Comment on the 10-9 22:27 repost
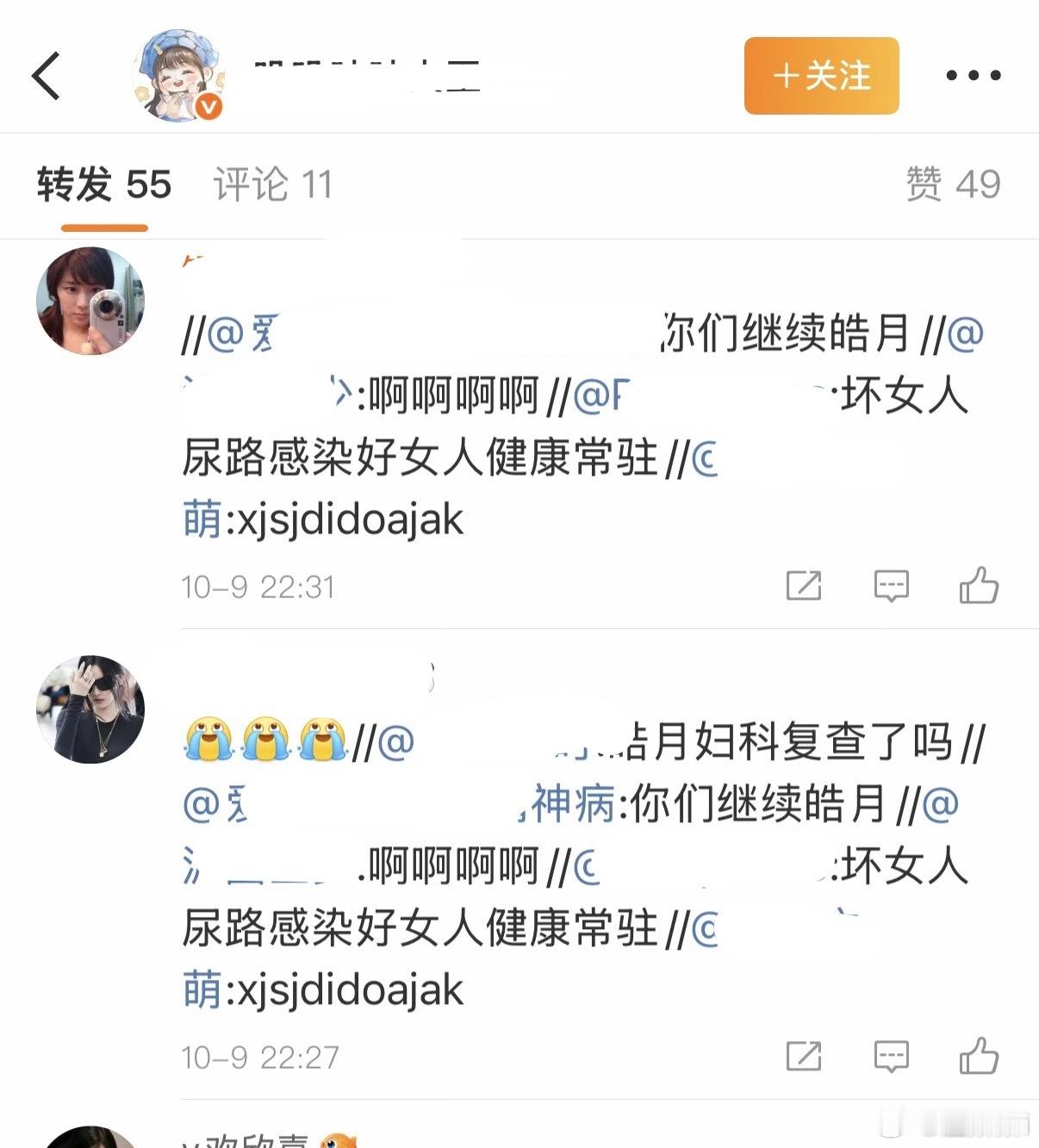Screen dimensions: 1039x1148 891,1056
